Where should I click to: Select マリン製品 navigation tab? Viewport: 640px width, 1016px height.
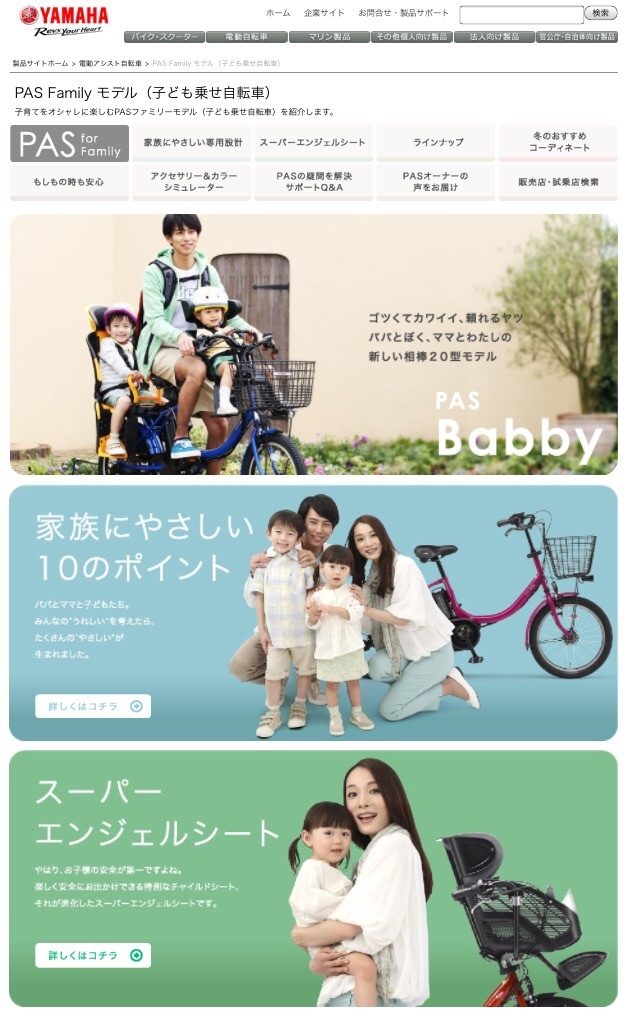(329, 37)
